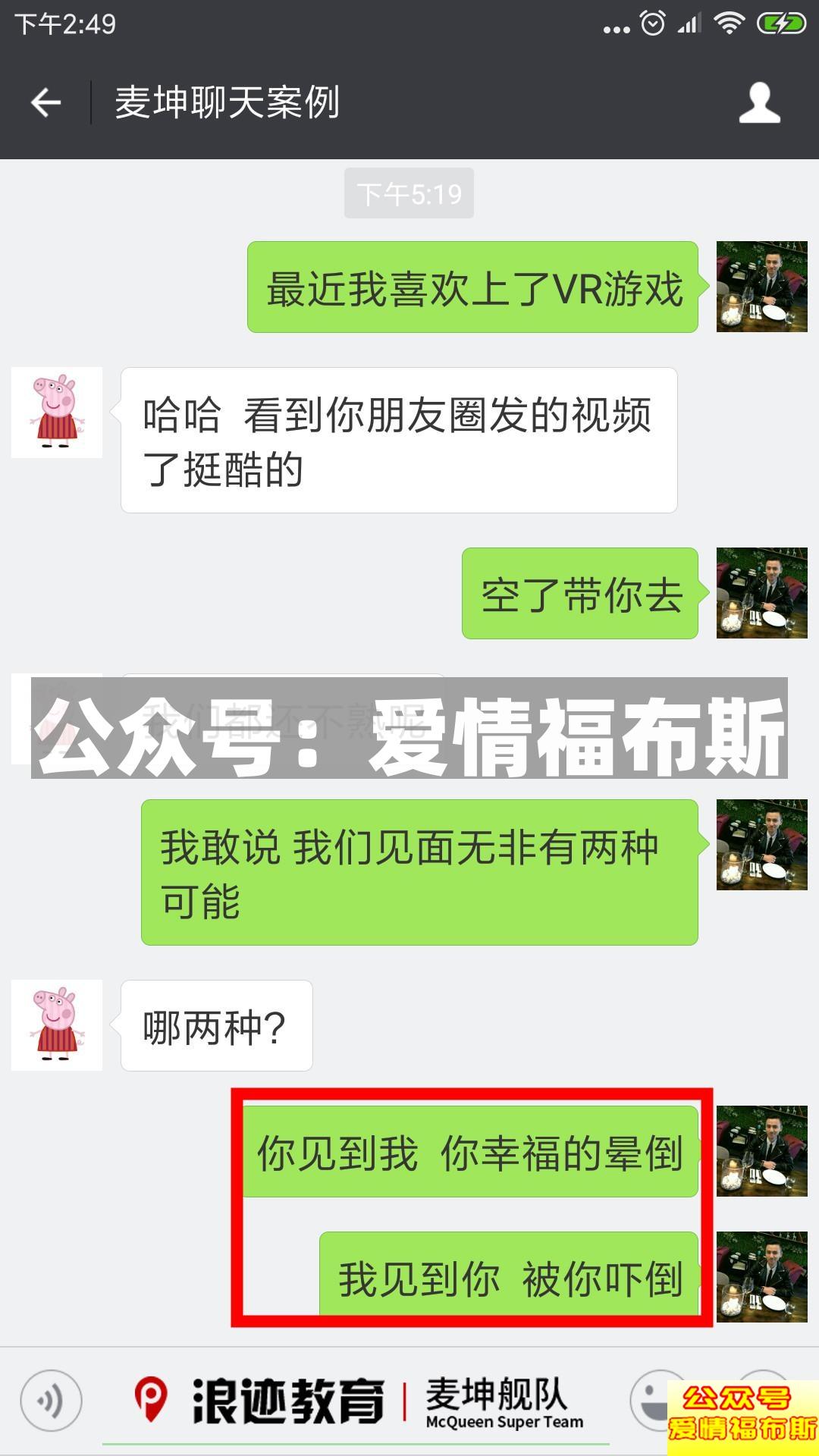
Task: Tap the back arrow to exit chat
Action: click(43, 102)
